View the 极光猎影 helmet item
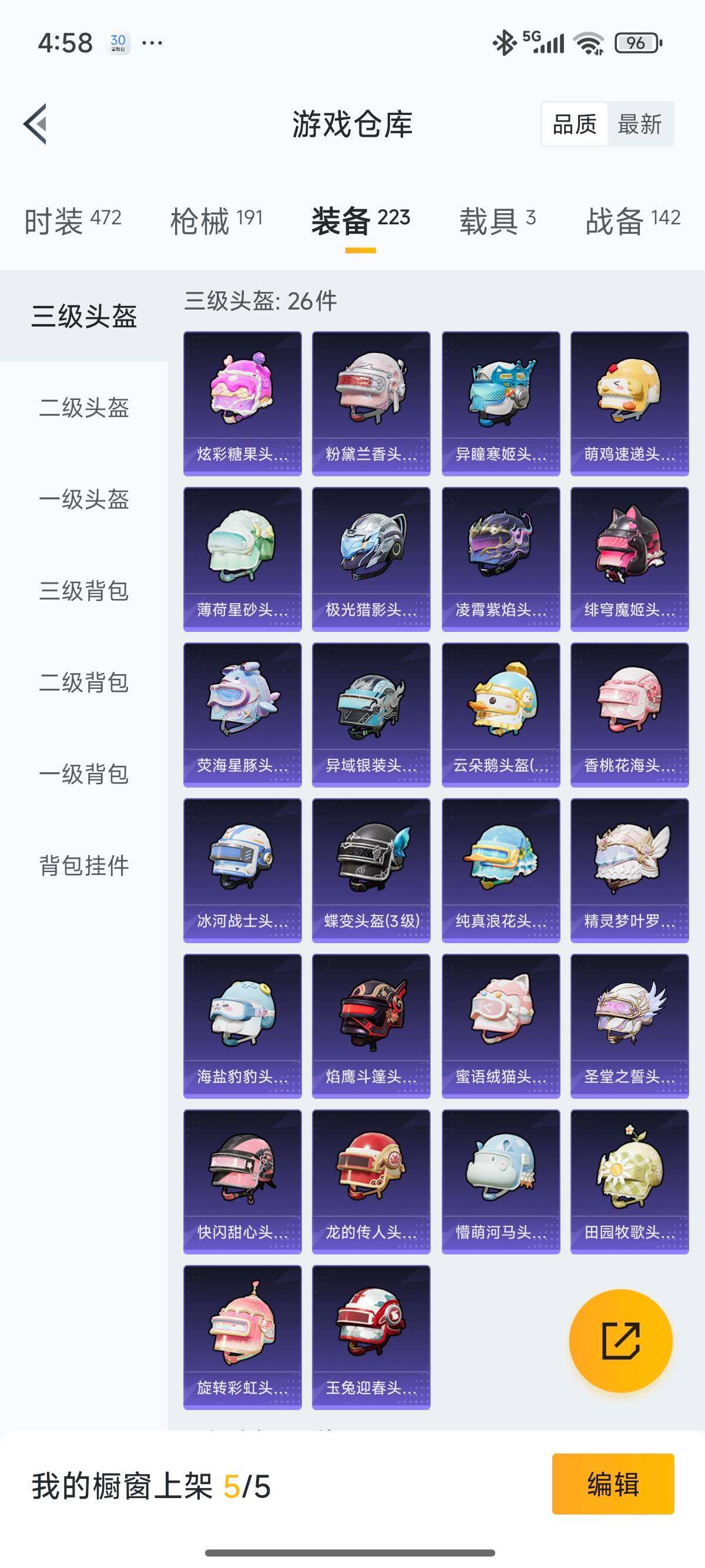Viewport: 705px width, 1568px height. [371, 558]
